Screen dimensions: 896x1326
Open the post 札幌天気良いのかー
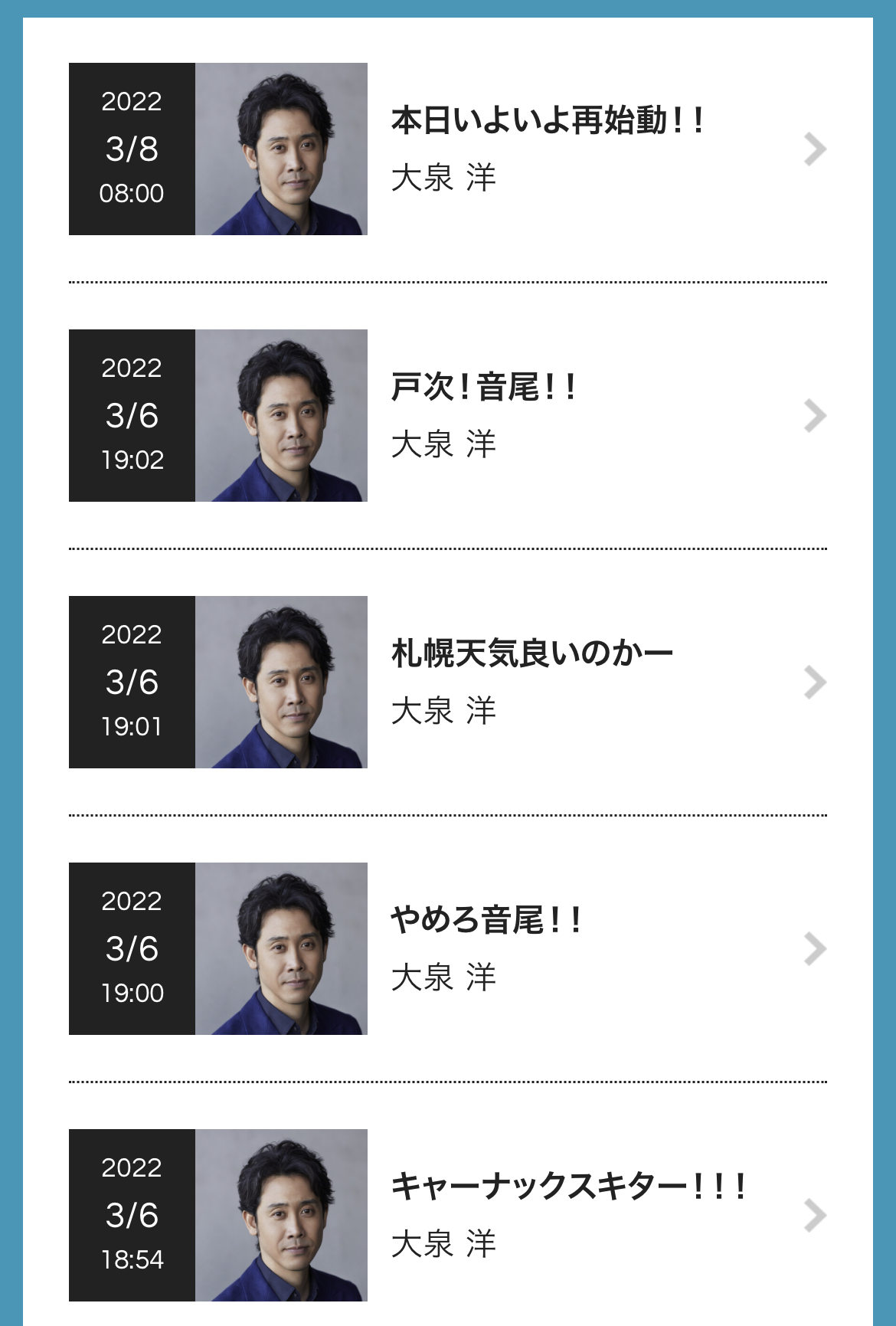(x=531, y=654)
